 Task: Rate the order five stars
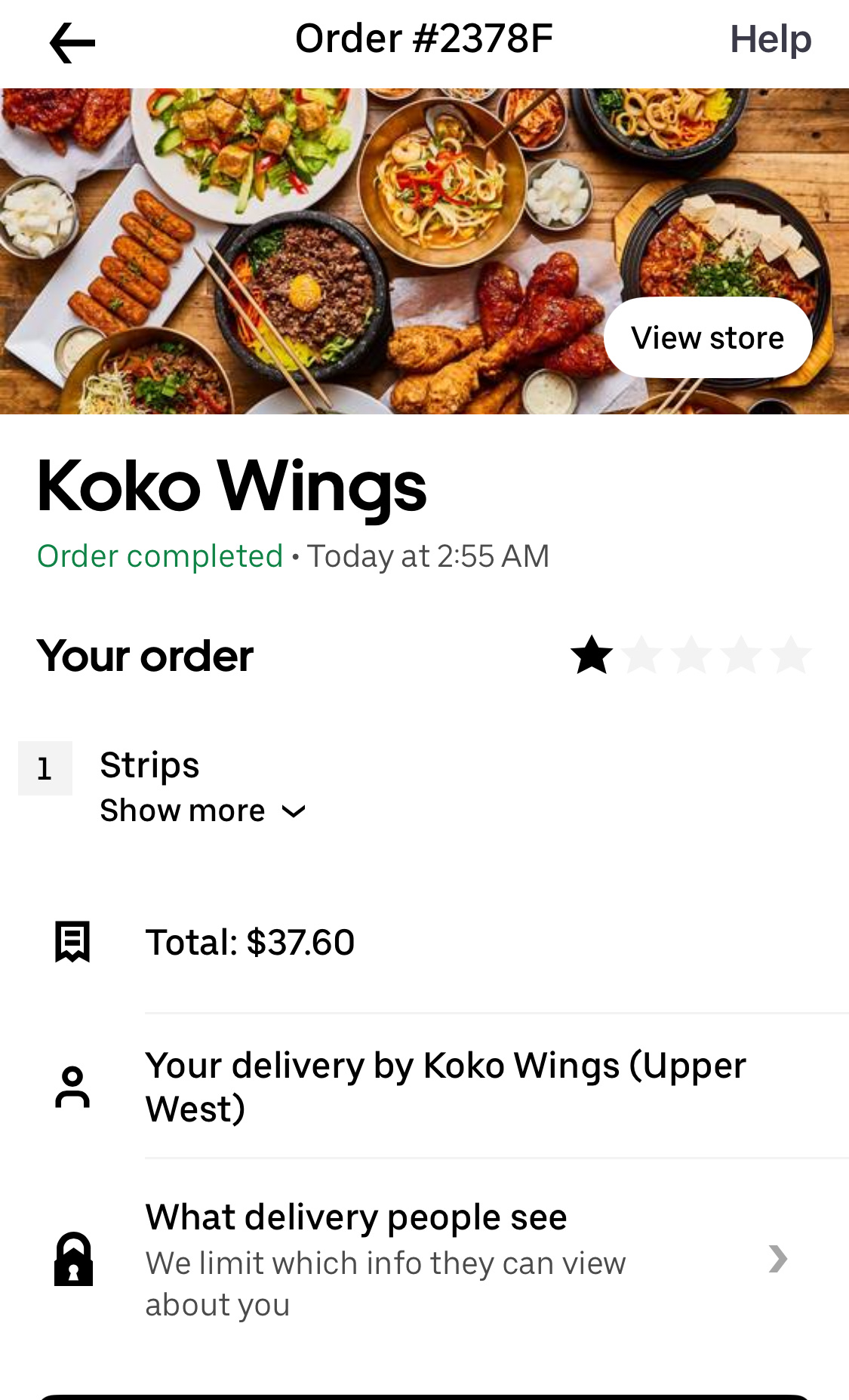pos(792,654)
